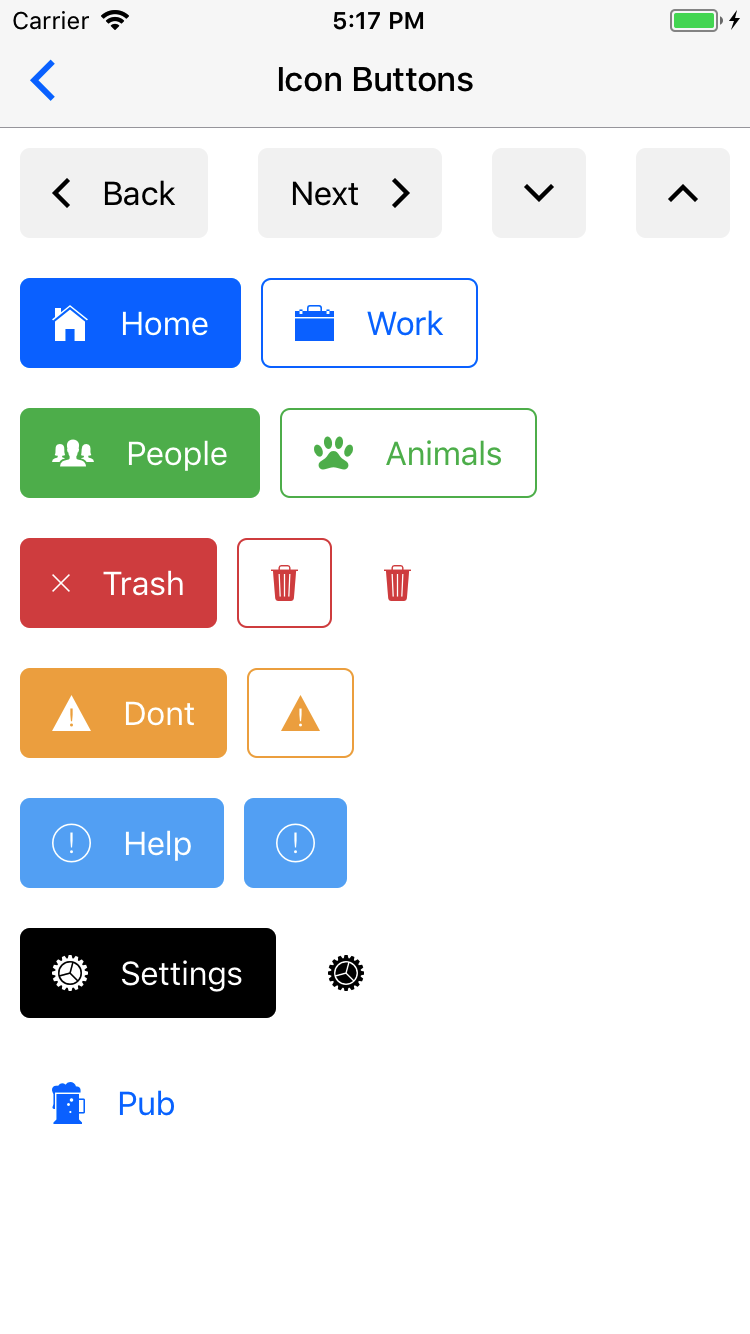Image resolution: width=750 pixels, height=1334 pixels.
Task: Go back using the navigation bar arrow
Action: pyautogui.click(x=43, y=80)
